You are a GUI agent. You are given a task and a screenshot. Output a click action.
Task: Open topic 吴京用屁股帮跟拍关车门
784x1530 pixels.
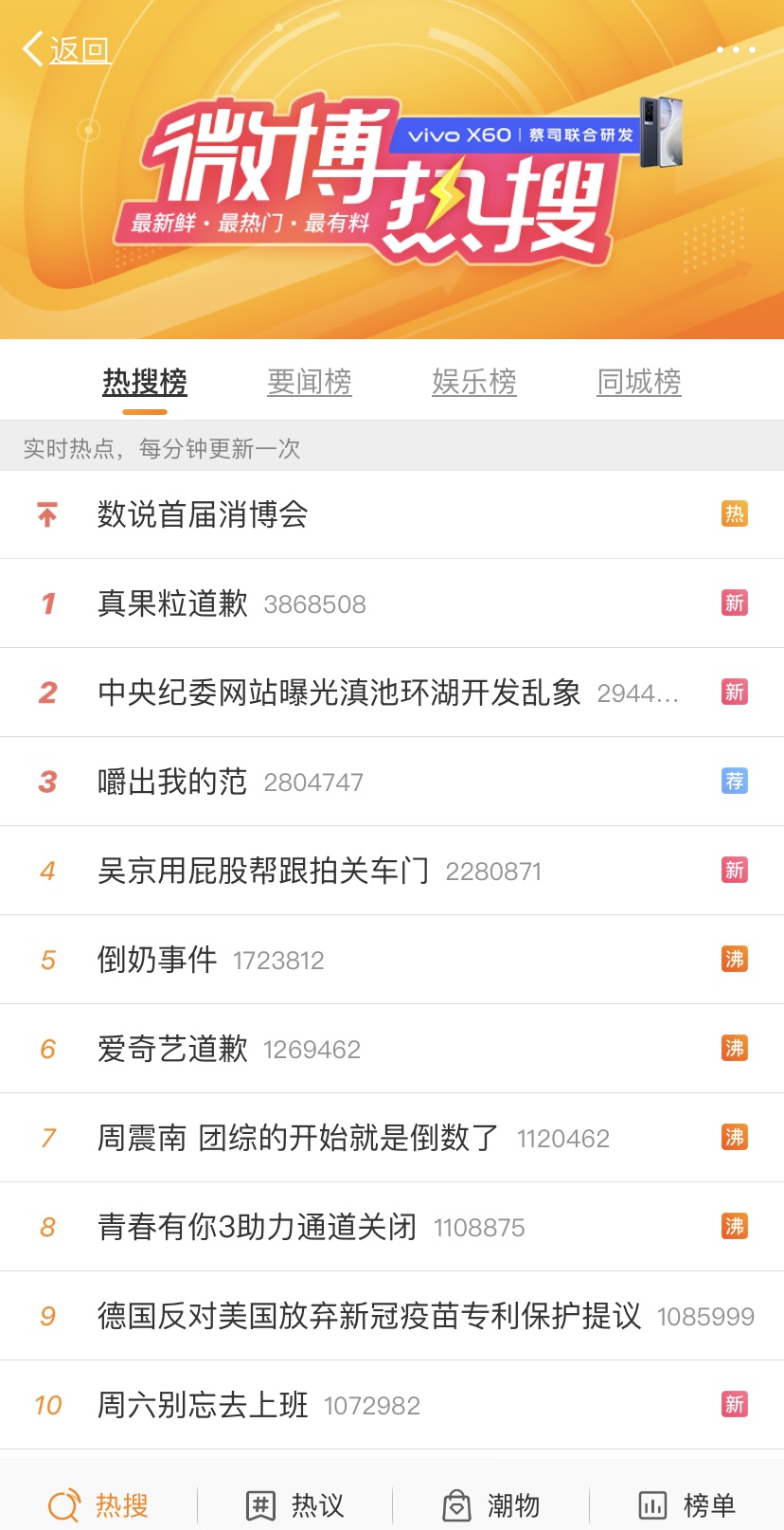263,871
